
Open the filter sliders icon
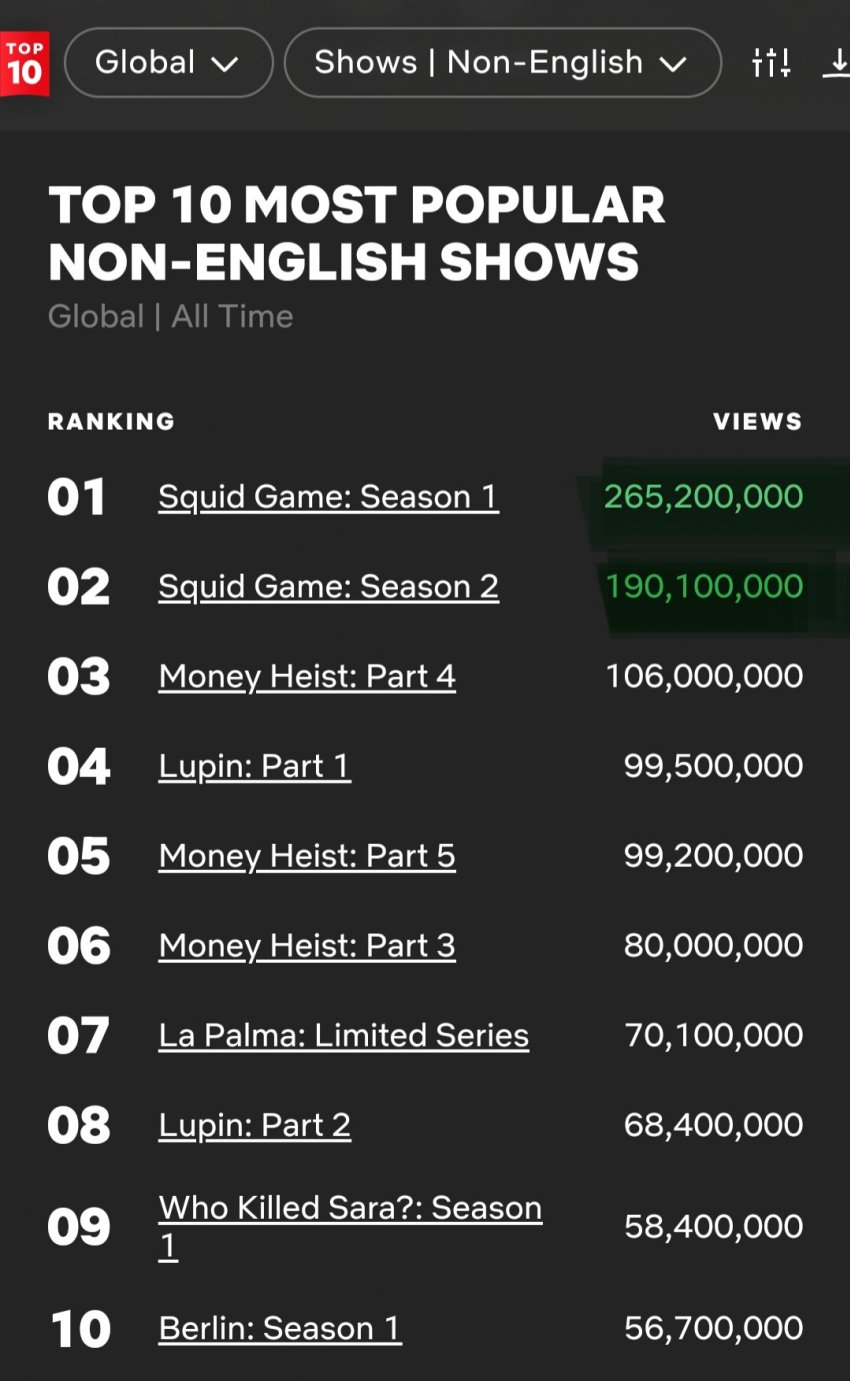[x=771, y=63]
